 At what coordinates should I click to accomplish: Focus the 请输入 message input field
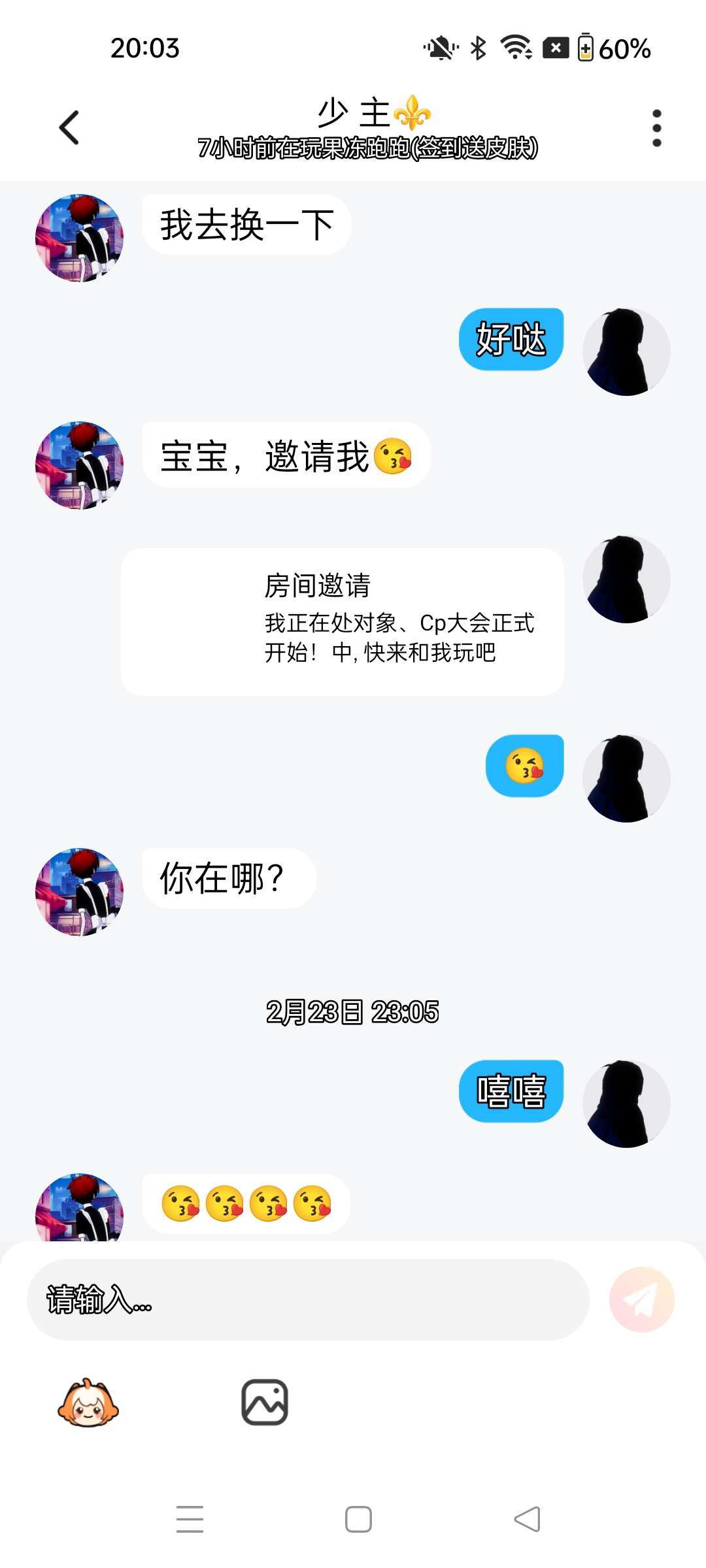click(307, 1299)
